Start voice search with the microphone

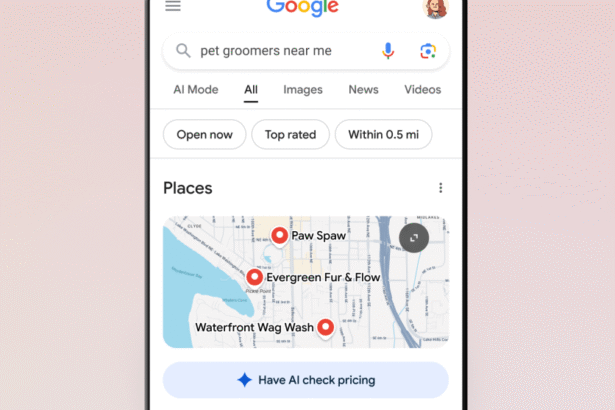pyautogui.click(x=389, y=51)
